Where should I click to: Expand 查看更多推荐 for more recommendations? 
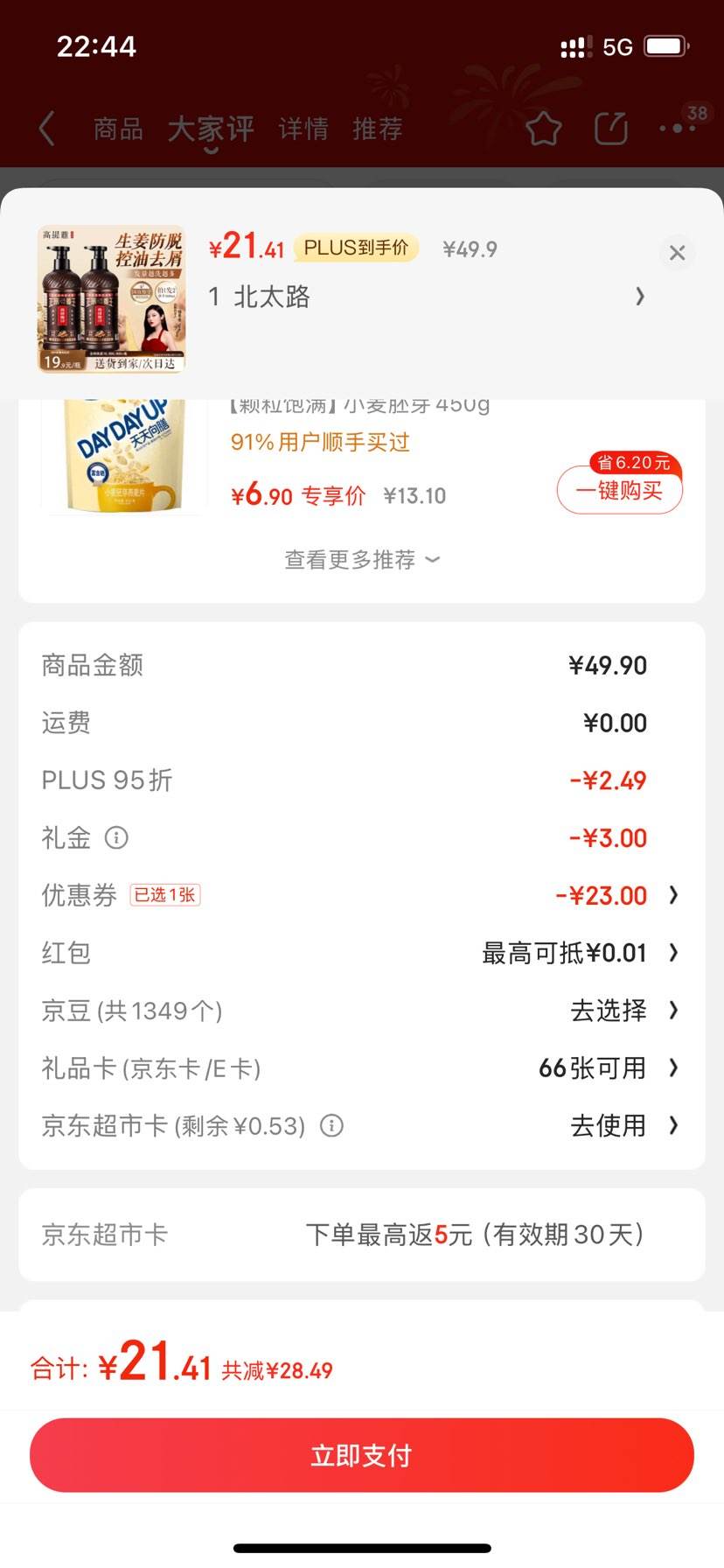[362, 559]
